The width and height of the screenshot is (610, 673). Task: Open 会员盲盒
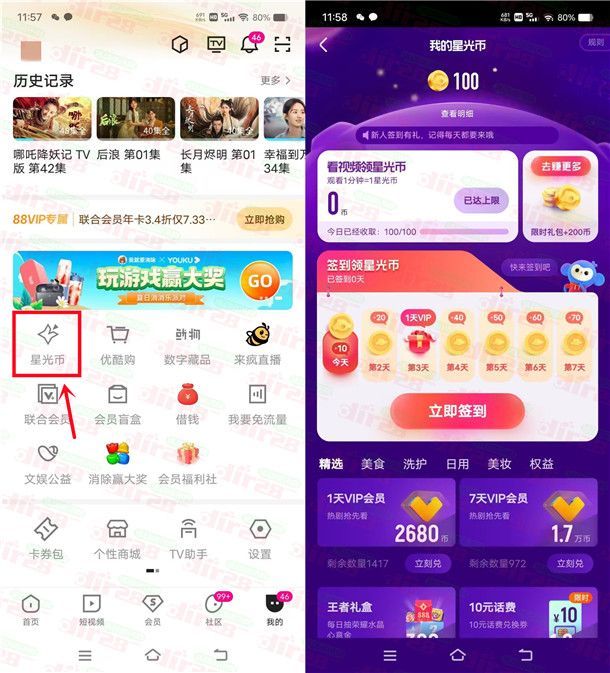[x=119, y=403]
